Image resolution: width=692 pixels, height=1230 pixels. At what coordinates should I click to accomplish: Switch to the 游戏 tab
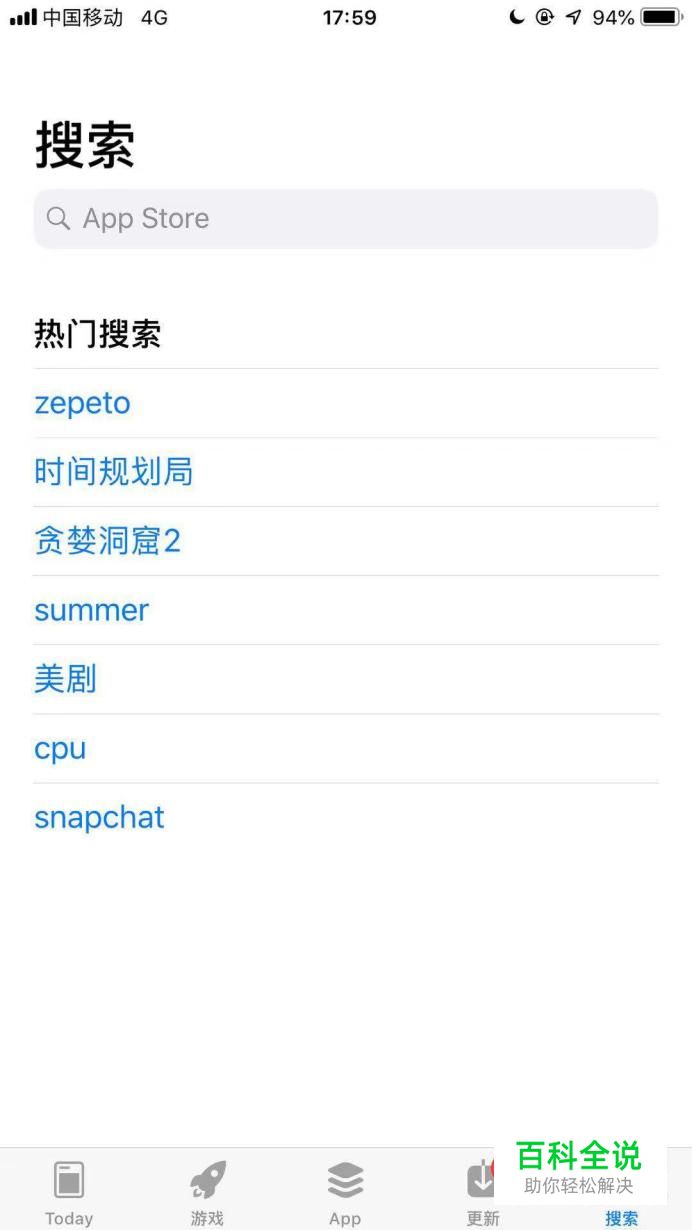(208, 1191)
